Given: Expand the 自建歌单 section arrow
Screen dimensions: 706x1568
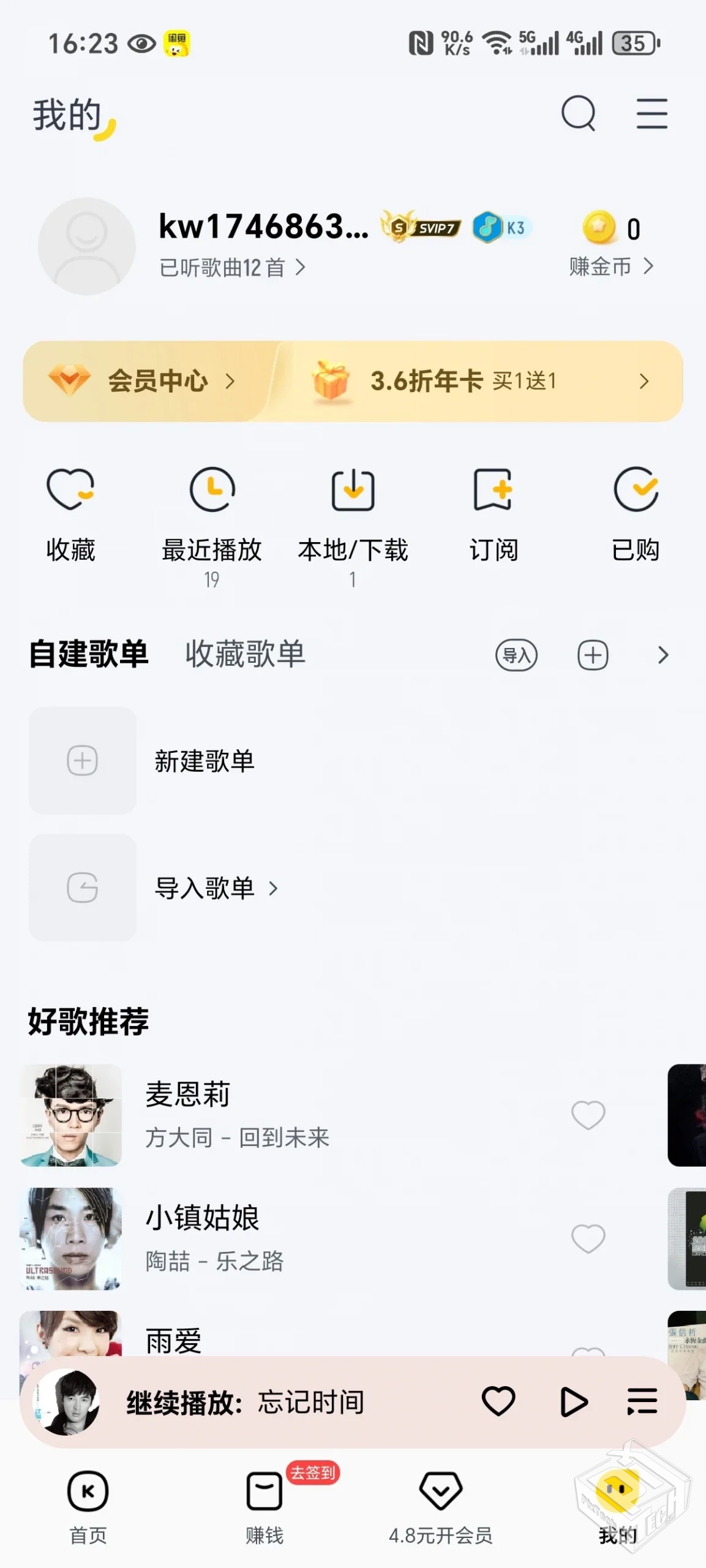Looking at the screenshot, I should pyautogui.click(x=662, y=655).
